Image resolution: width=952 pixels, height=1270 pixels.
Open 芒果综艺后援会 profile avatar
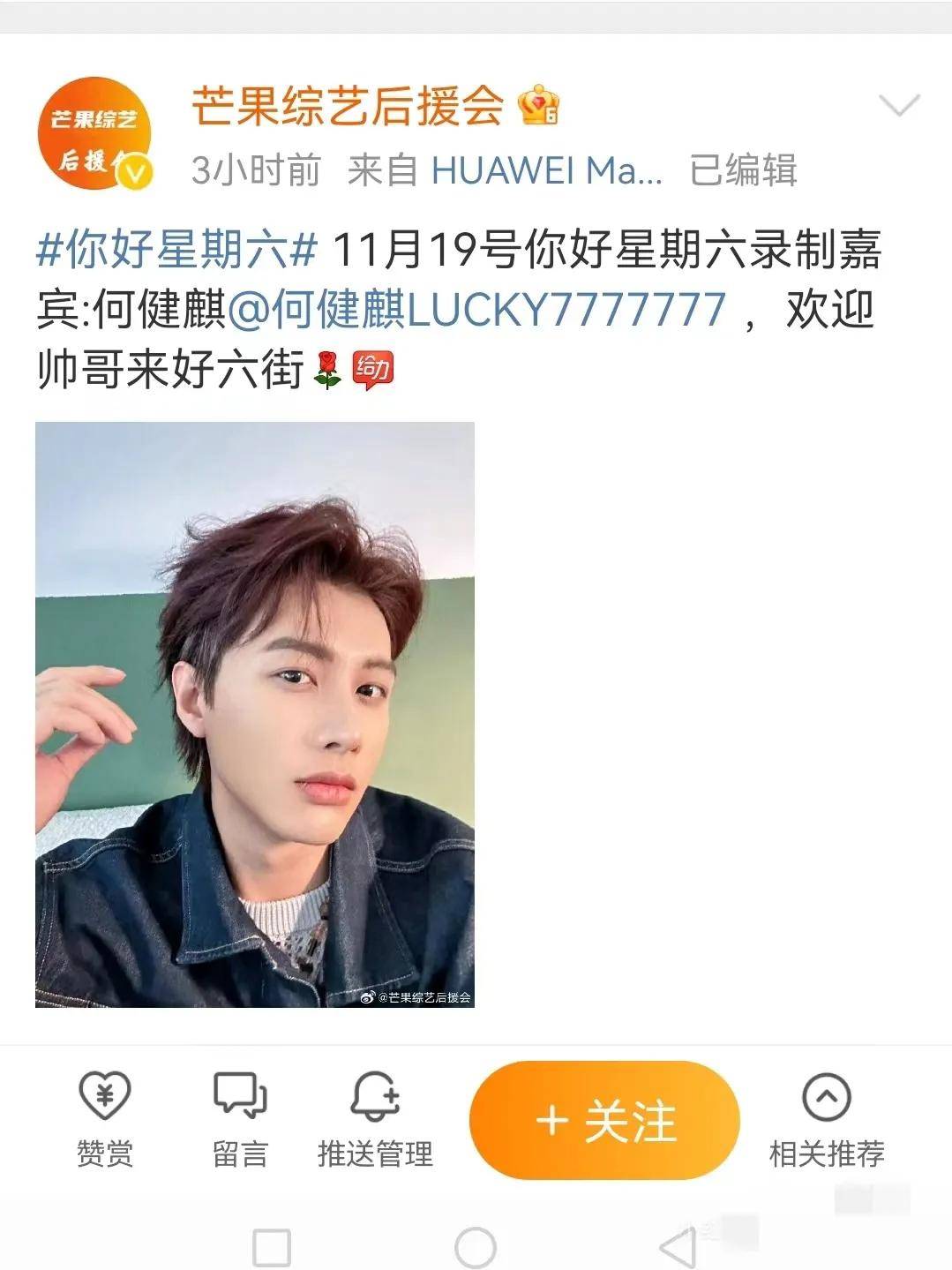94,133
